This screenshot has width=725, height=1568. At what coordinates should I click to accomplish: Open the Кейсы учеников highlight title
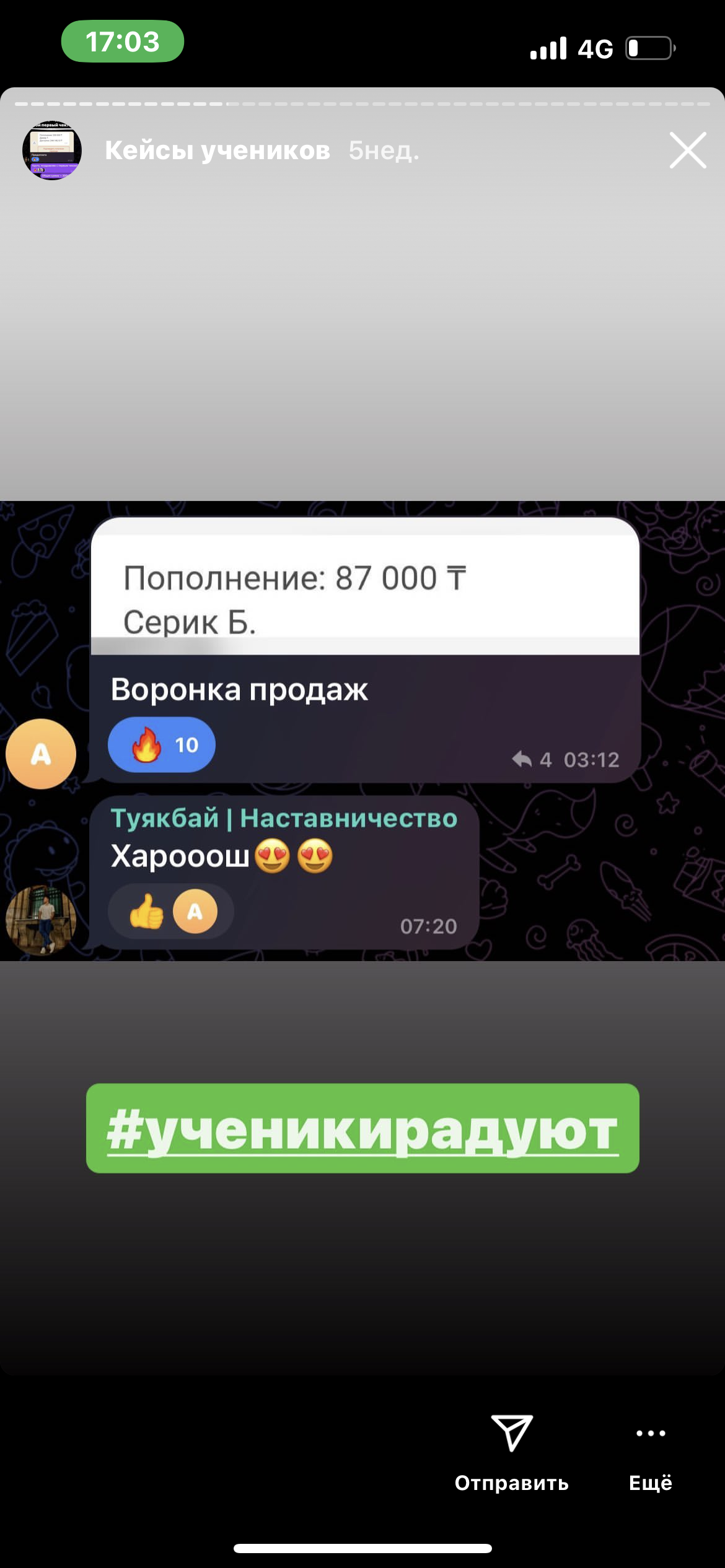click(x=217, y=150)
